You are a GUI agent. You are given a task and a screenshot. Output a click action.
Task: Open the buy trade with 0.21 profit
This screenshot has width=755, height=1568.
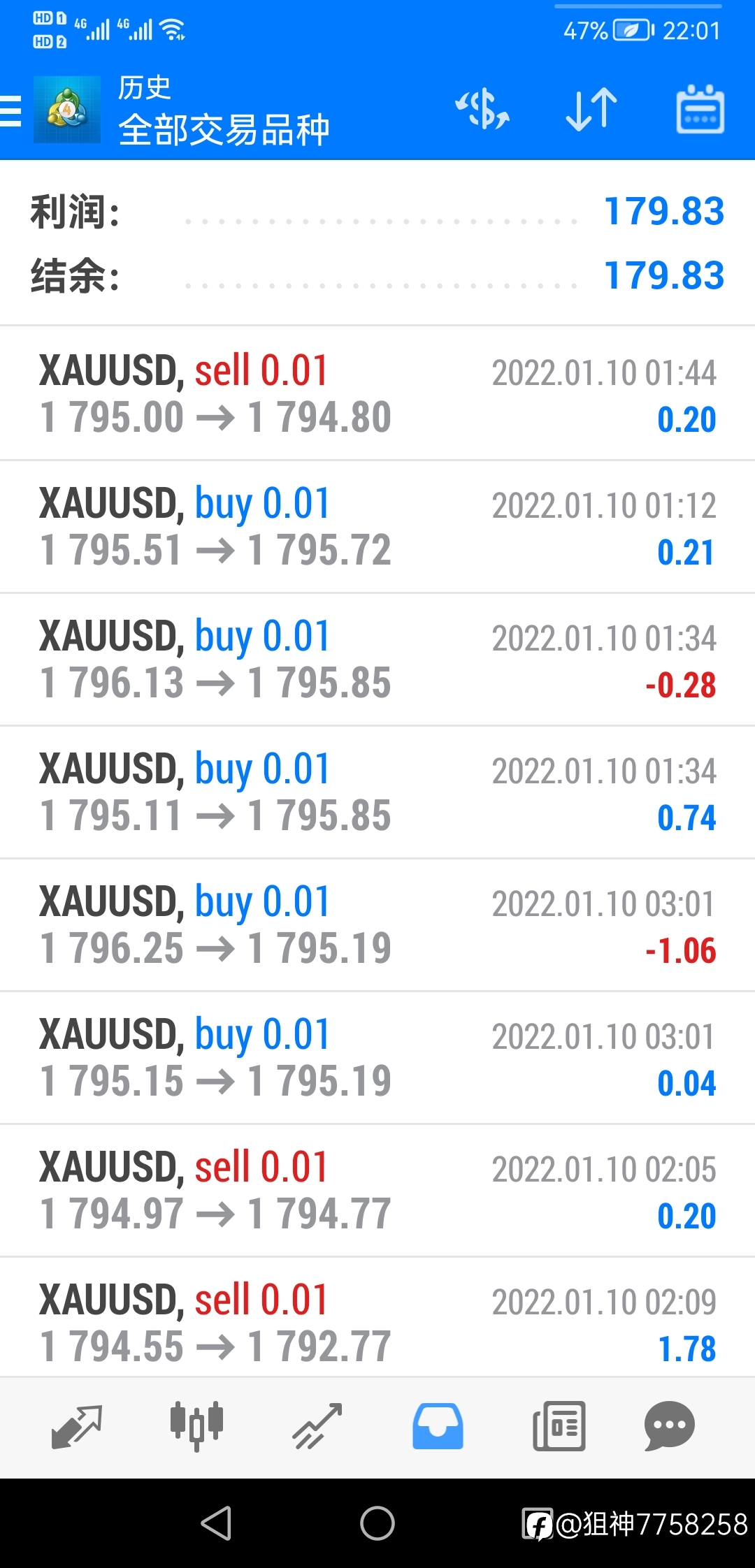[377, 527]
